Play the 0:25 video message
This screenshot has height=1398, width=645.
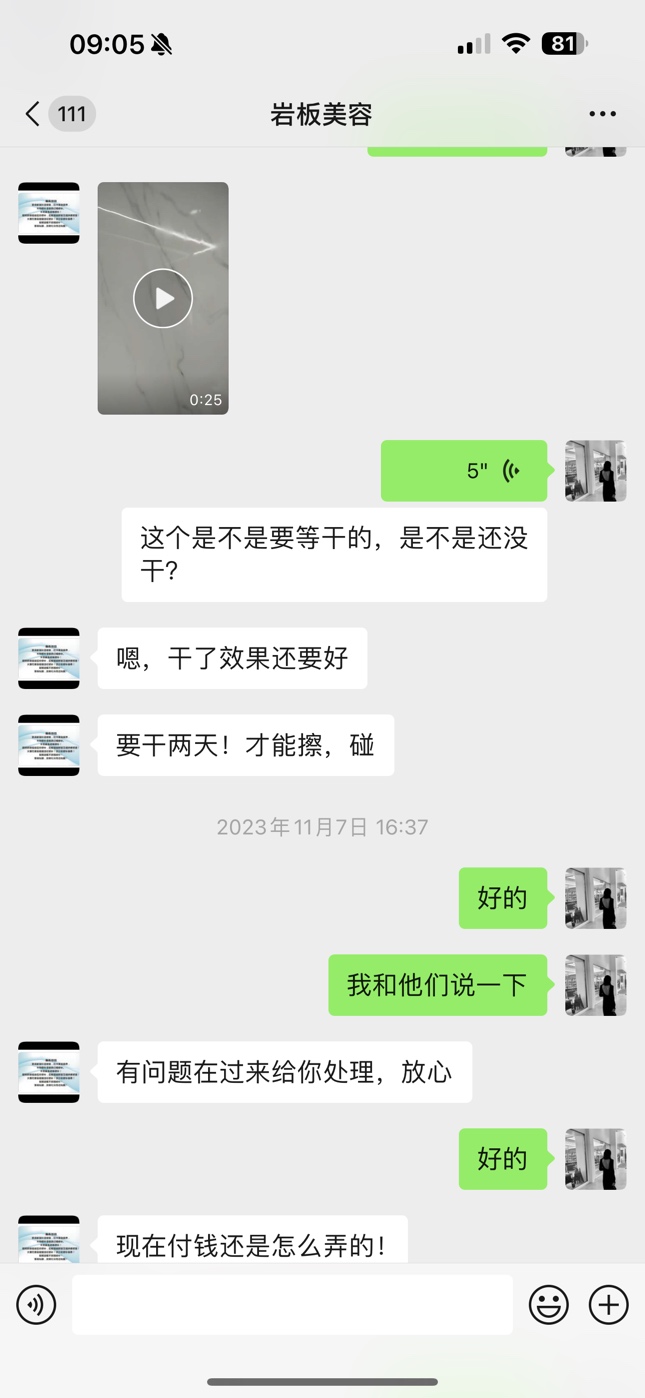[x=163, y=298]
